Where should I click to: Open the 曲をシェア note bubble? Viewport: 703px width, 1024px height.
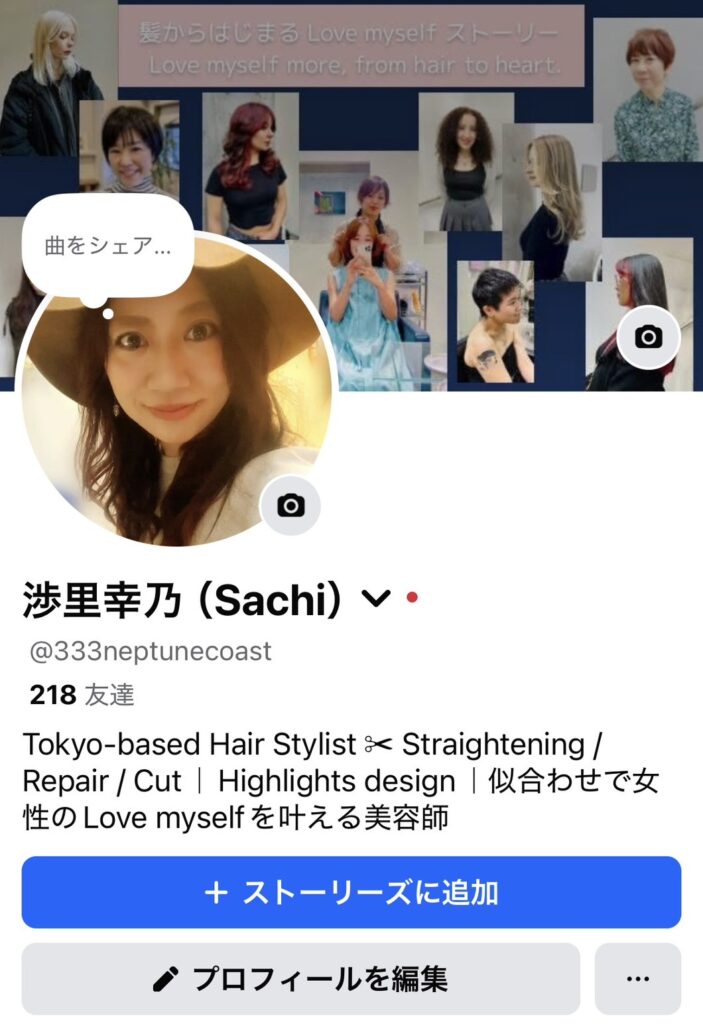click(107, 246)
